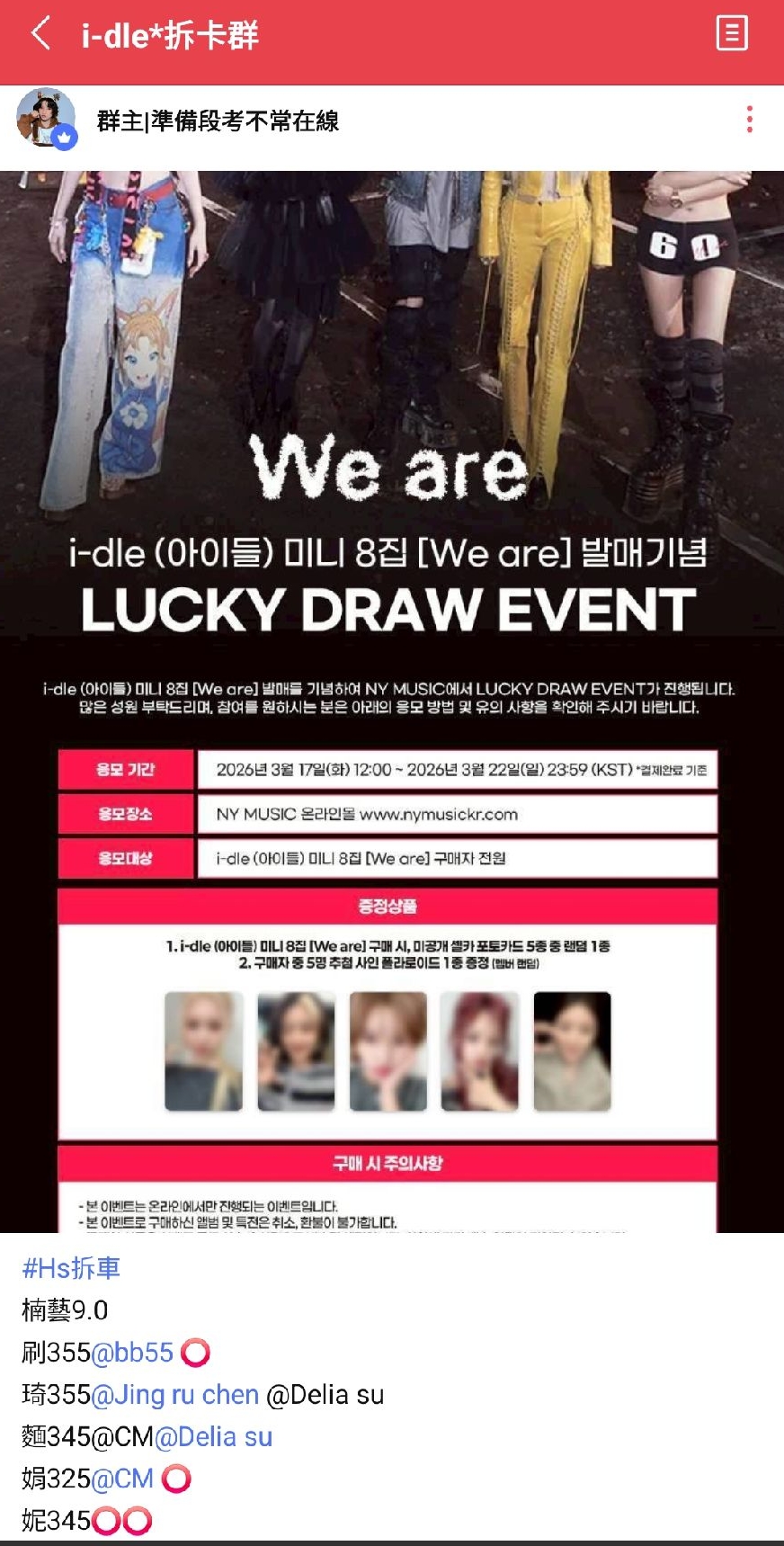This screenshot has height=1546, width=784.
Task: Open the Lucky Draw Event poster image
Action: point(392,702)
